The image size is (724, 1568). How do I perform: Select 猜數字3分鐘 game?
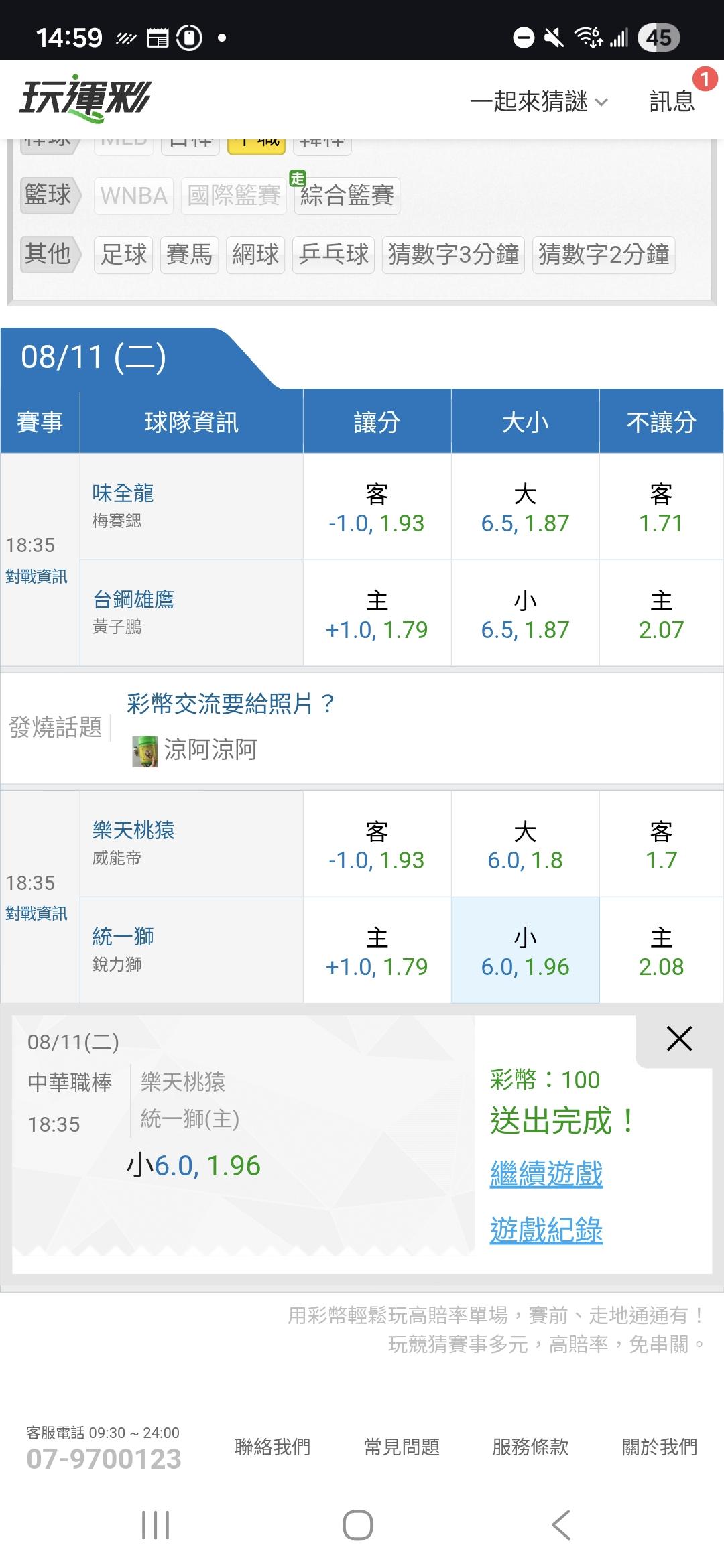453,255
